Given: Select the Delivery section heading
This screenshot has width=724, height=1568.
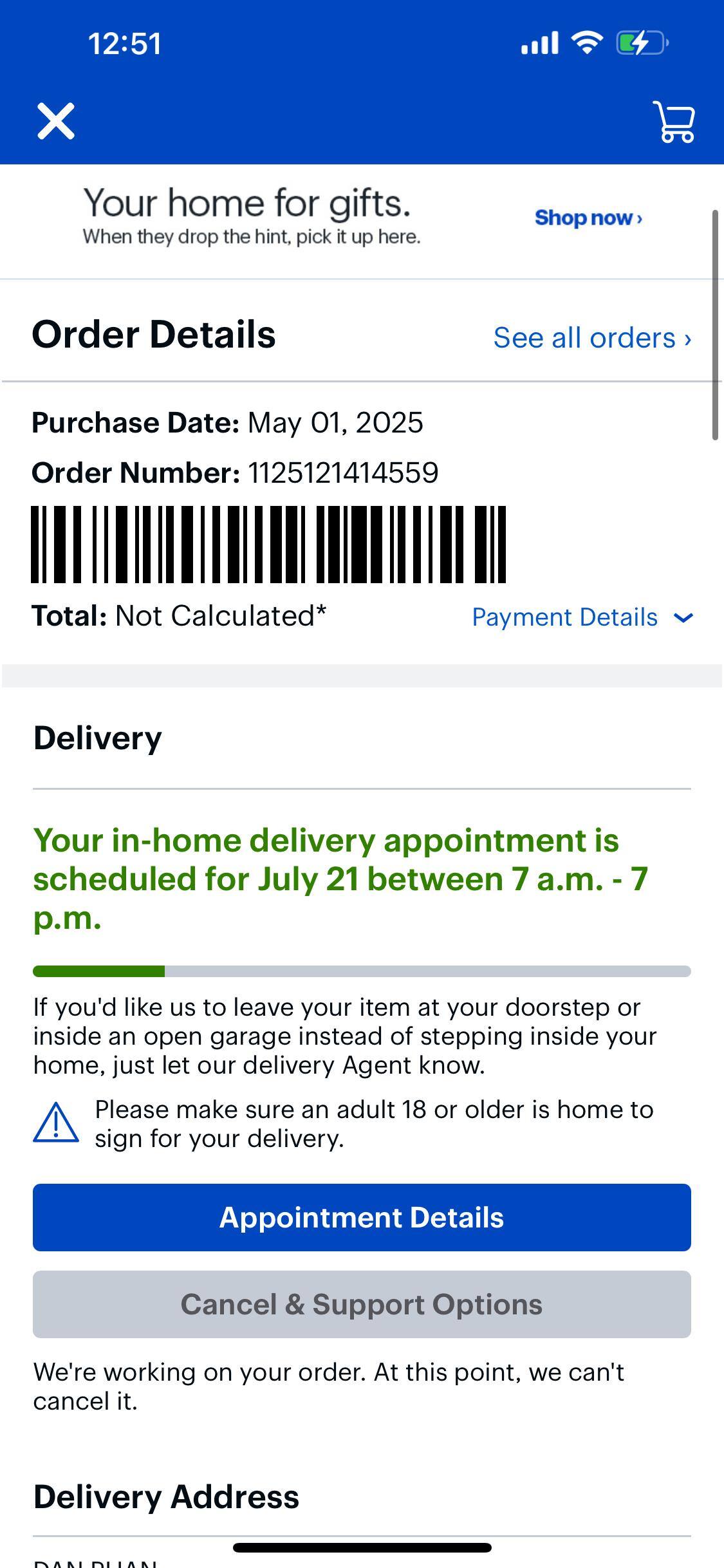Looking at the screenshot, I should (97, 738).
